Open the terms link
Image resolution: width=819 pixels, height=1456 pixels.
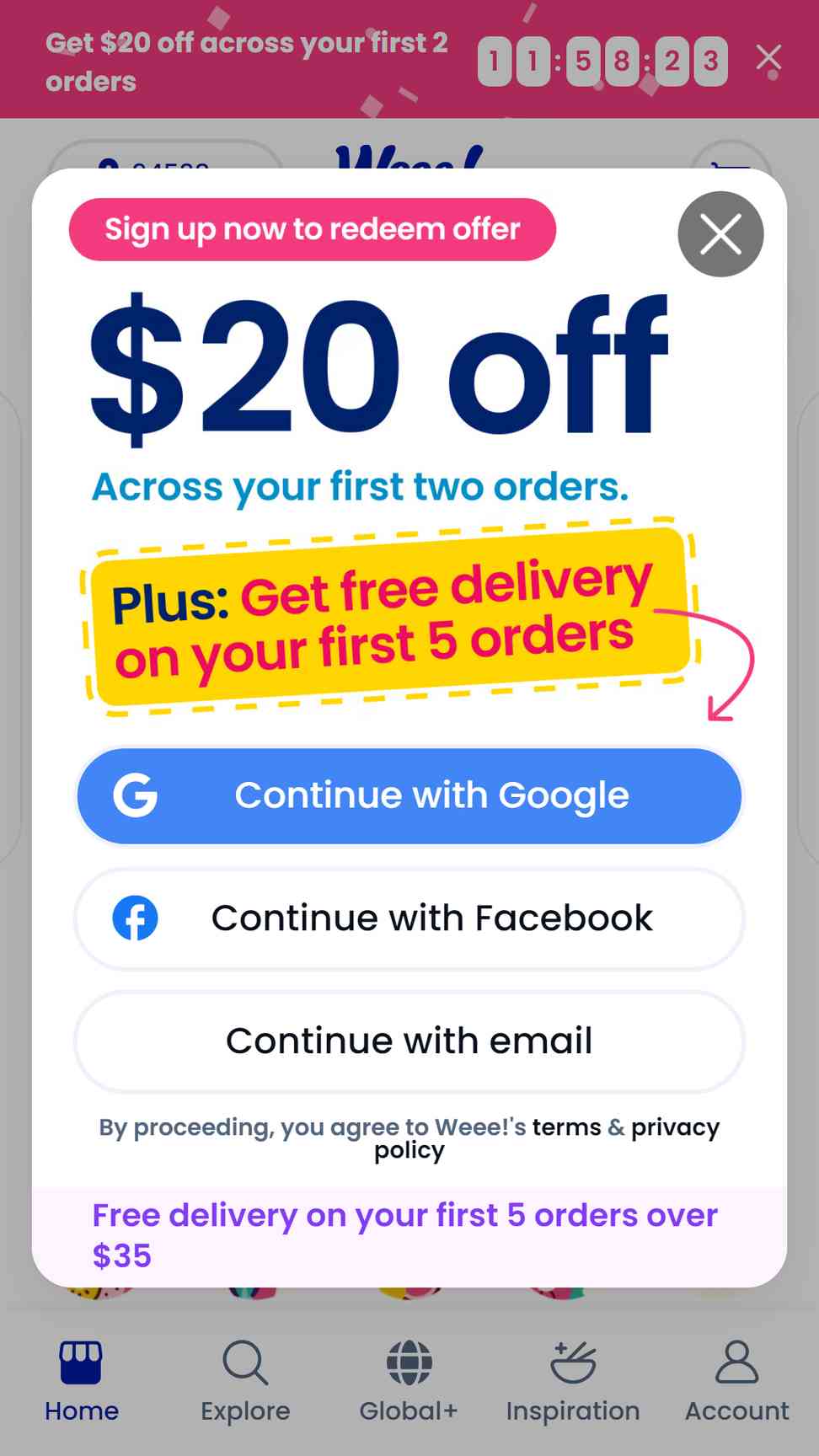click(x=566, y=1127)
